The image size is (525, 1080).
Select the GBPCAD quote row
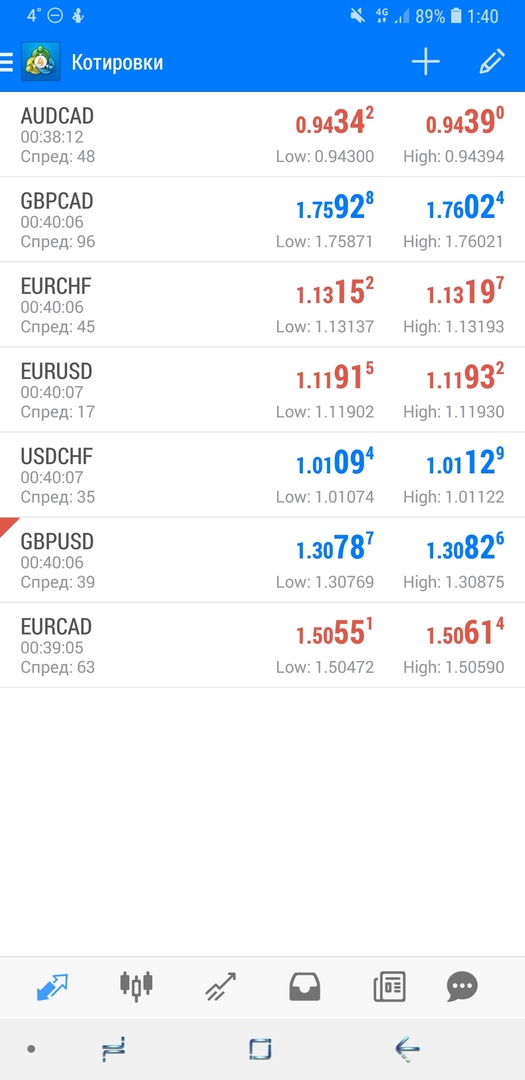click(262, 220)
